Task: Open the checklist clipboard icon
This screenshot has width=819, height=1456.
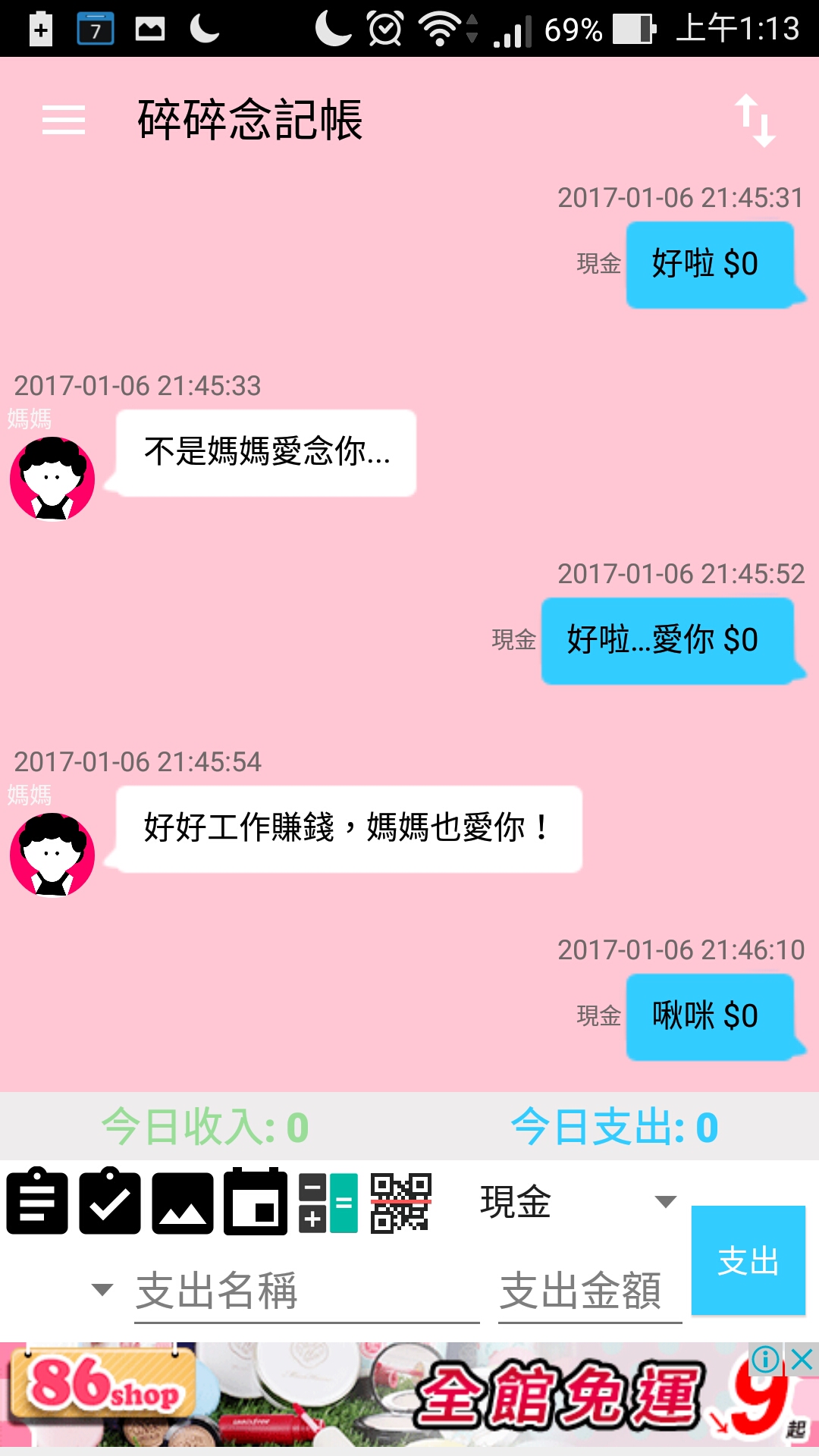Action: tap(110, 1202)
